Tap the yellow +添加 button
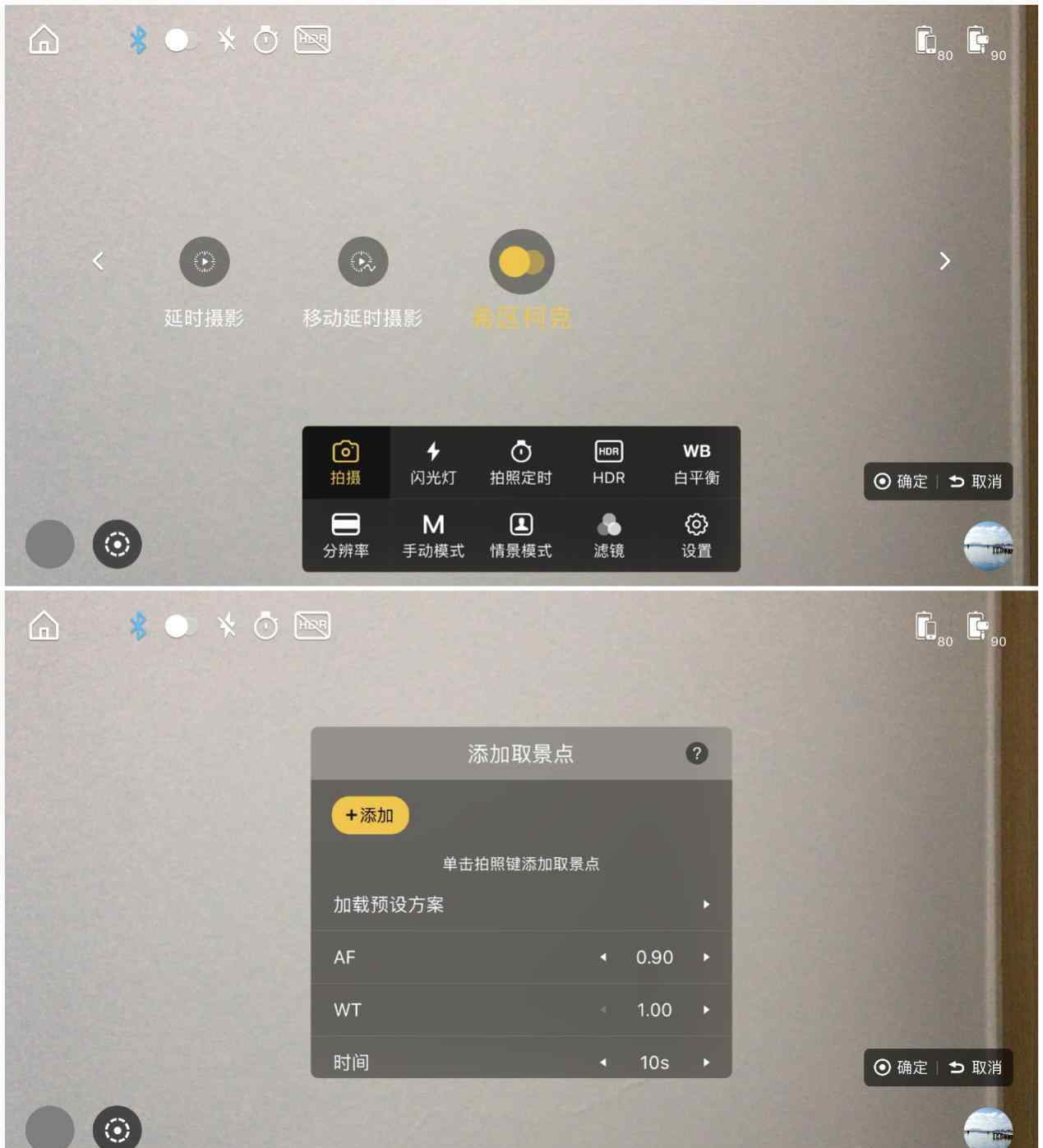1043x1148 pixels. click(x=370, y=815)
